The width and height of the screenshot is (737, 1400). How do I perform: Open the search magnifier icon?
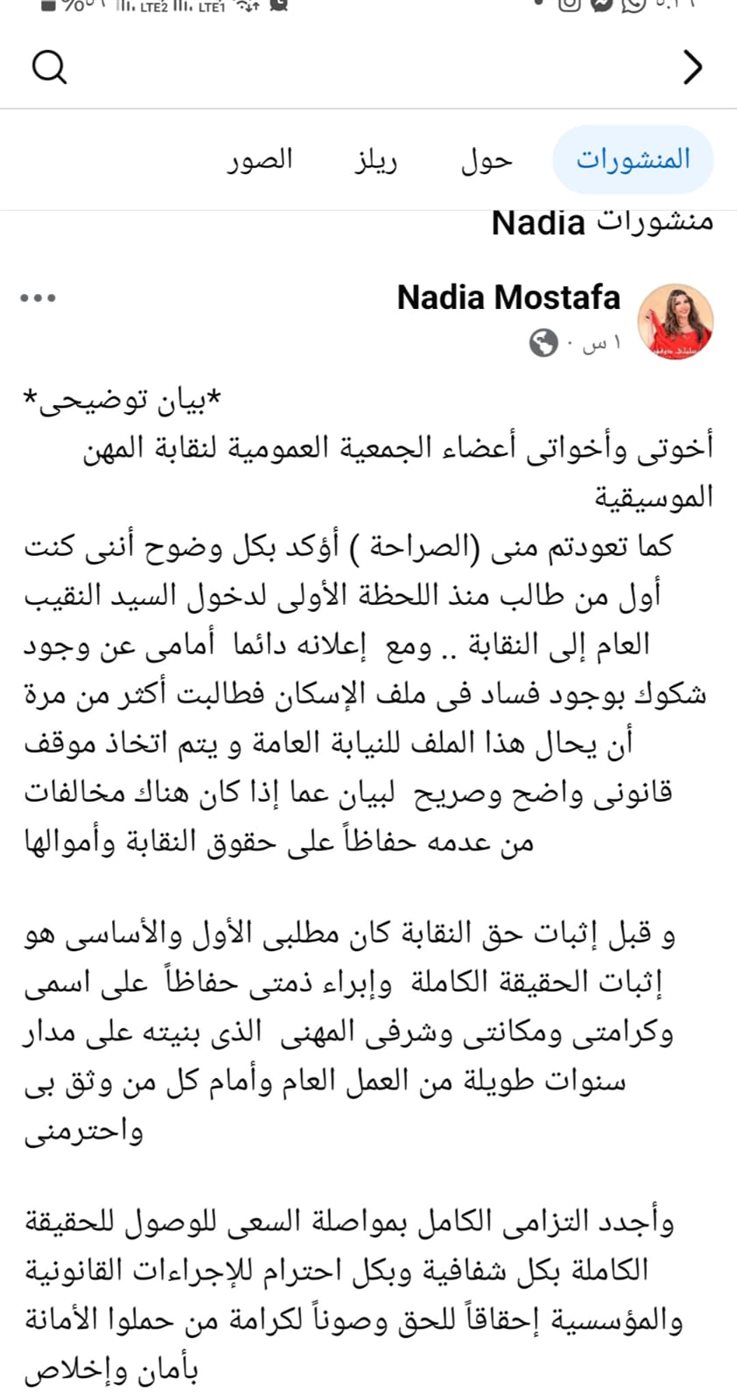click(x=49, y=68)
